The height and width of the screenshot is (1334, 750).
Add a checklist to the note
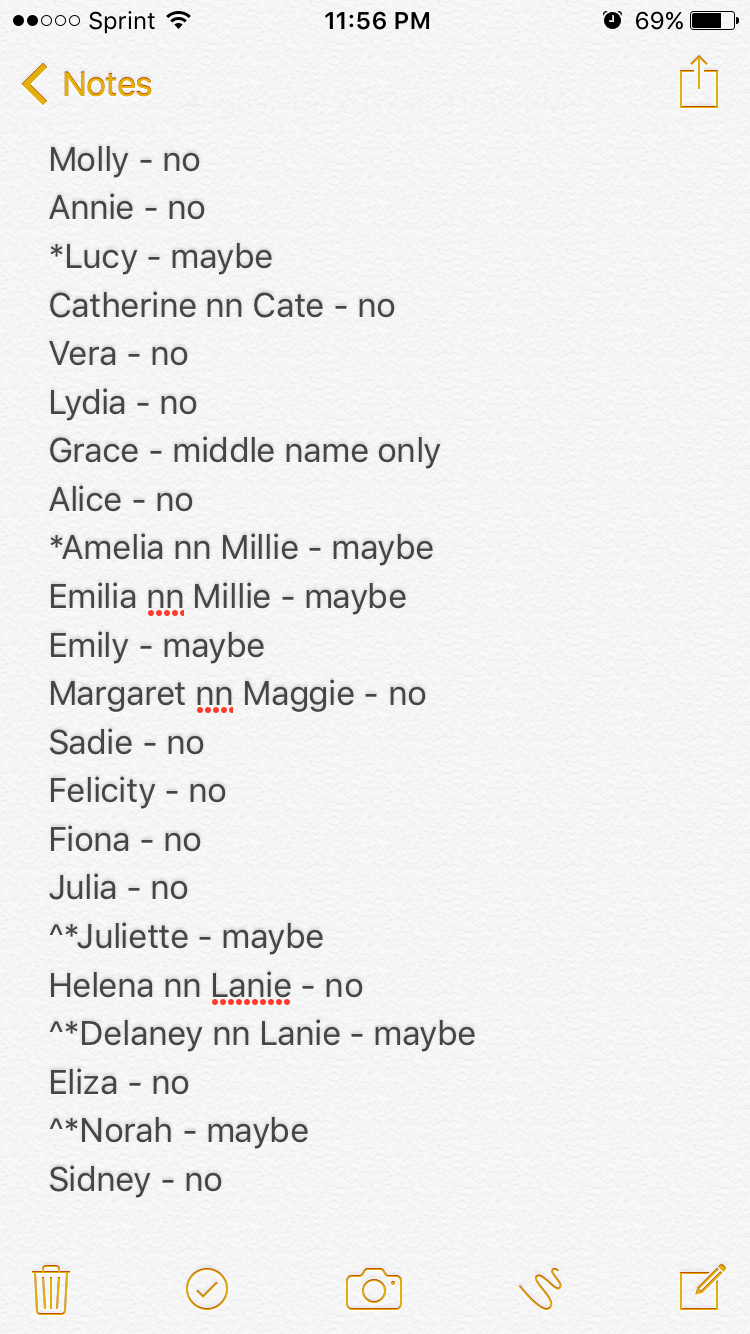207,1289
